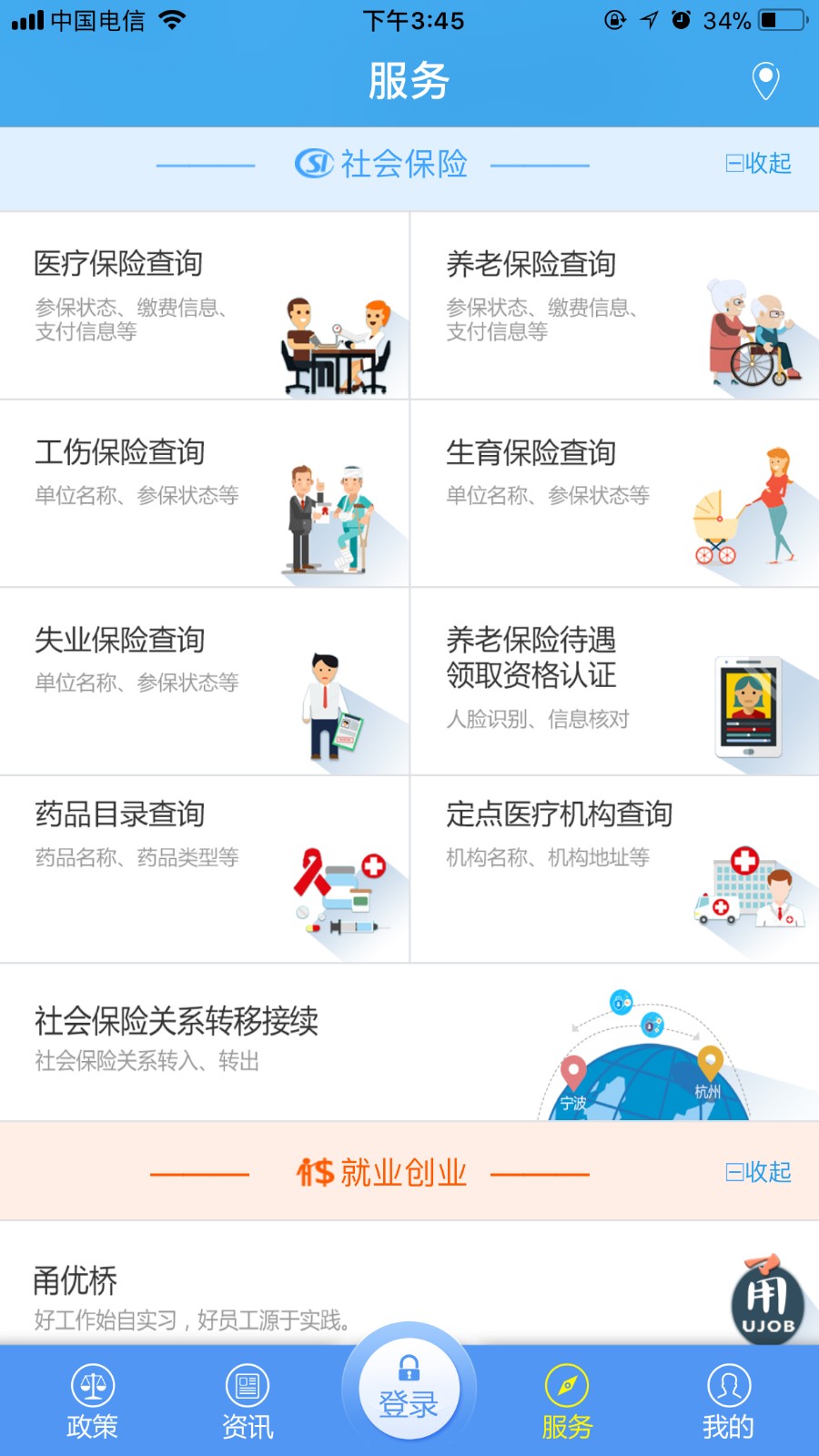819x1456 pixels.
Task: Open 药品目录查询
Action: (204, 869)
